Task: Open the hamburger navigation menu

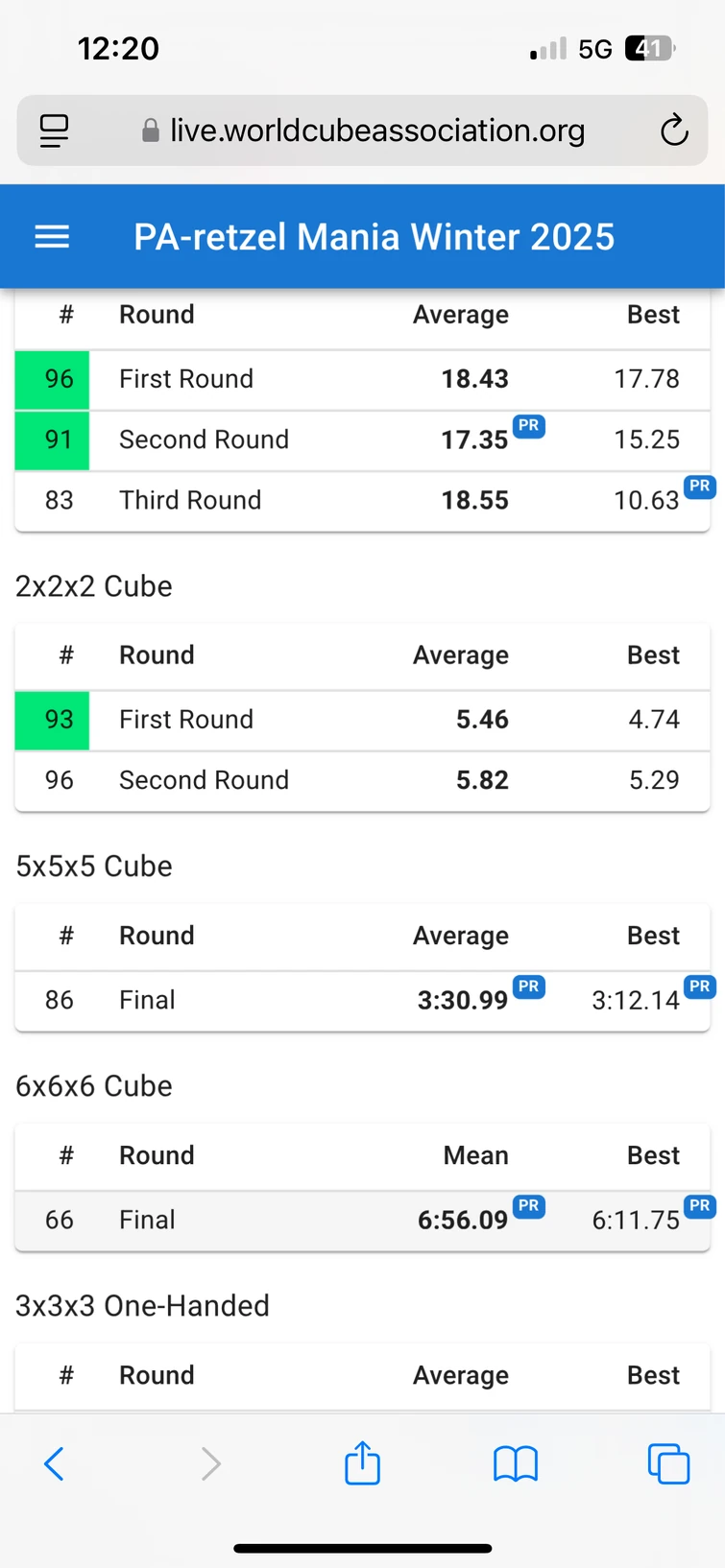Action: coord(52,237)
